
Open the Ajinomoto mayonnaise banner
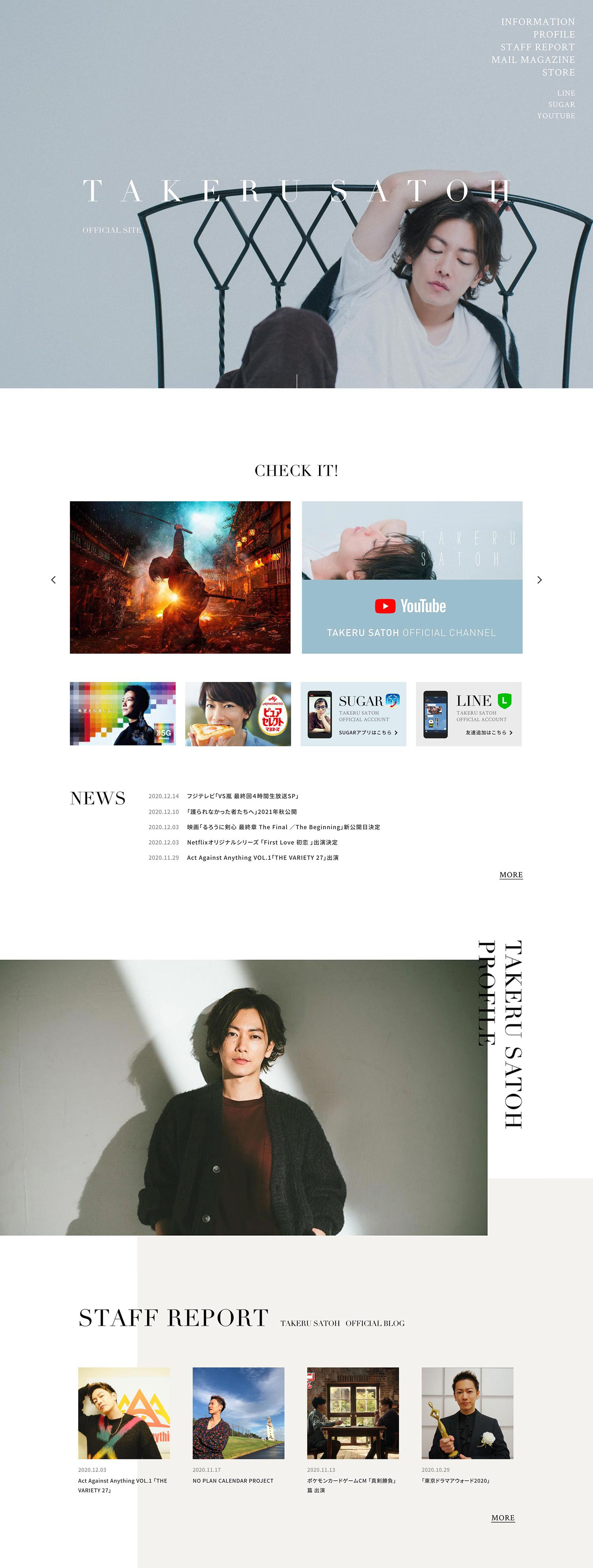point(238,713)
